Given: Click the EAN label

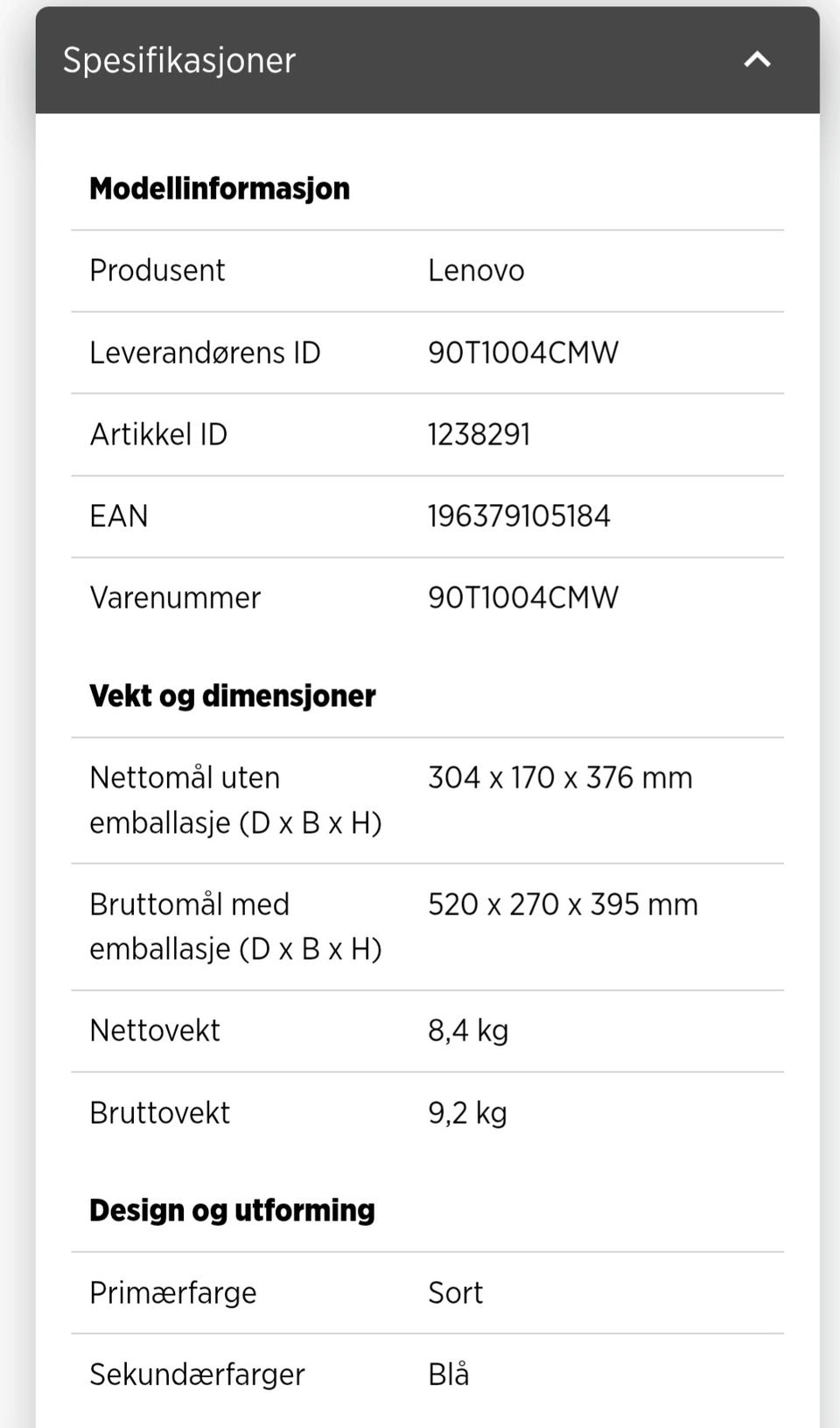Looking at the screenshot, I should click(118, 516).
